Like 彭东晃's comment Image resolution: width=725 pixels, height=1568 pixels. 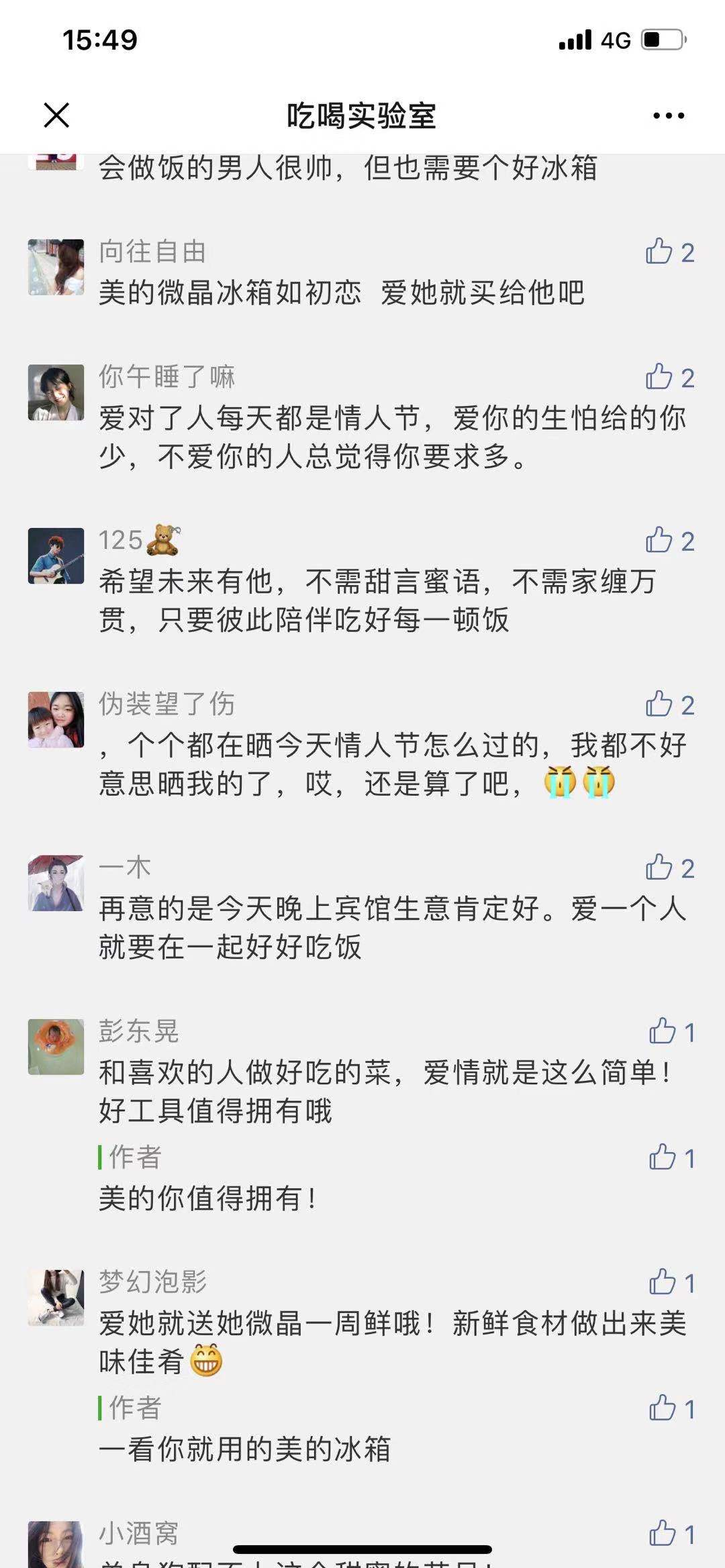(x=662, y=1031)
